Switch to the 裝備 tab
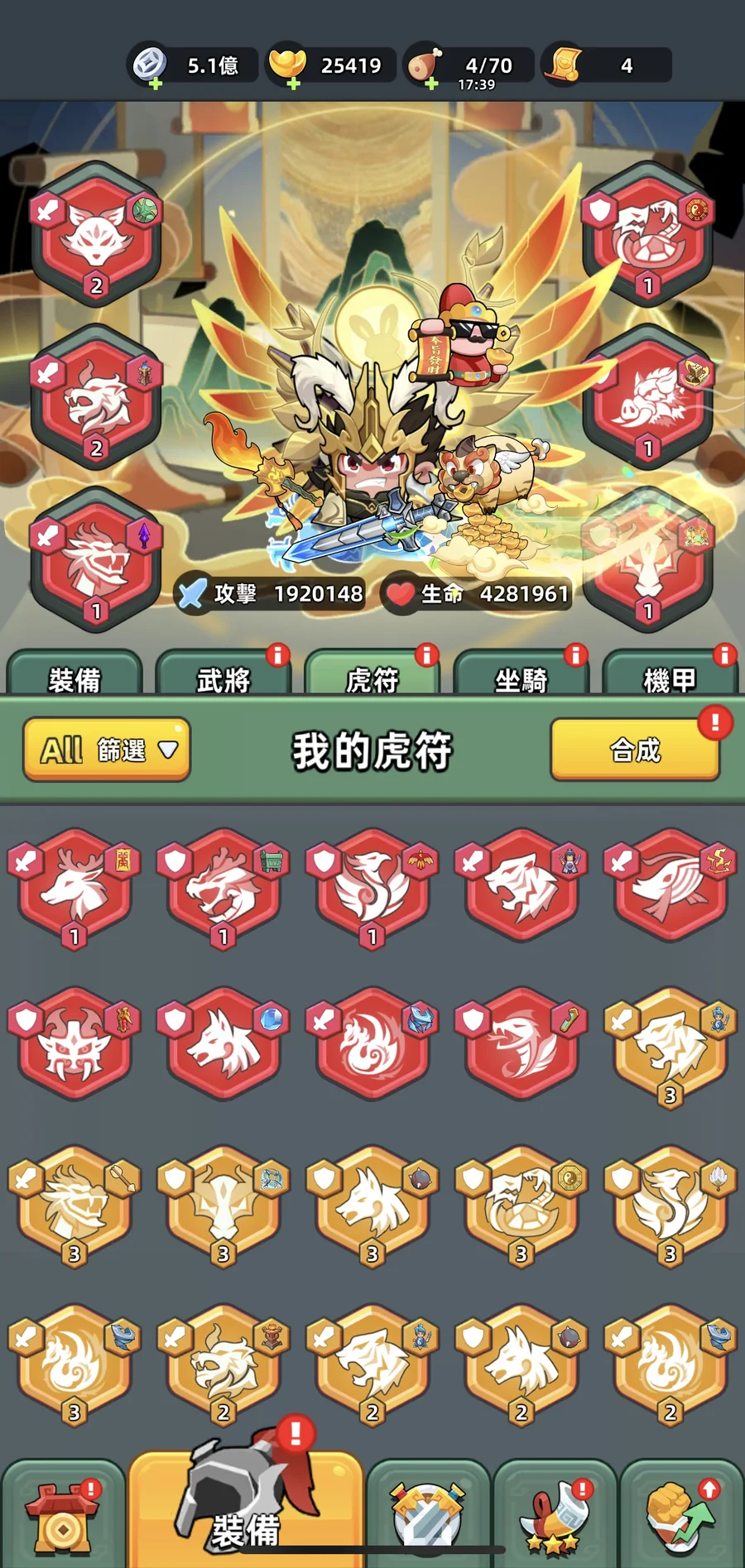 [x=74, y=677]
